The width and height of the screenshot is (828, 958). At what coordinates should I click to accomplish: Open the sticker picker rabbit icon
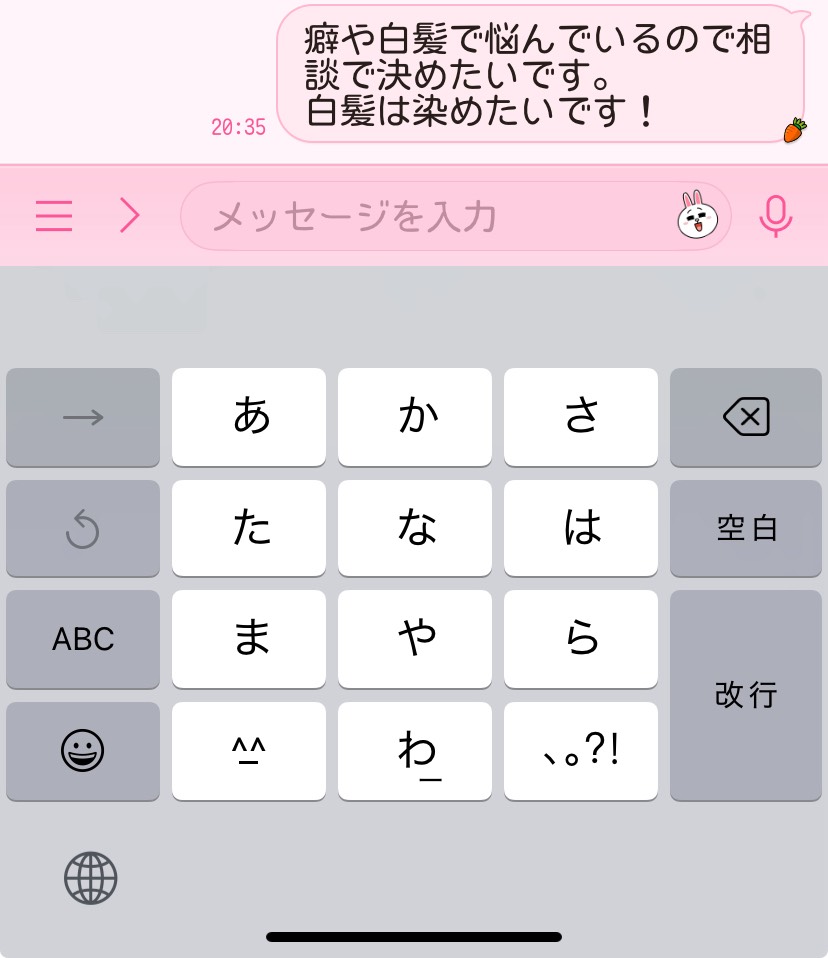point(699,215)
